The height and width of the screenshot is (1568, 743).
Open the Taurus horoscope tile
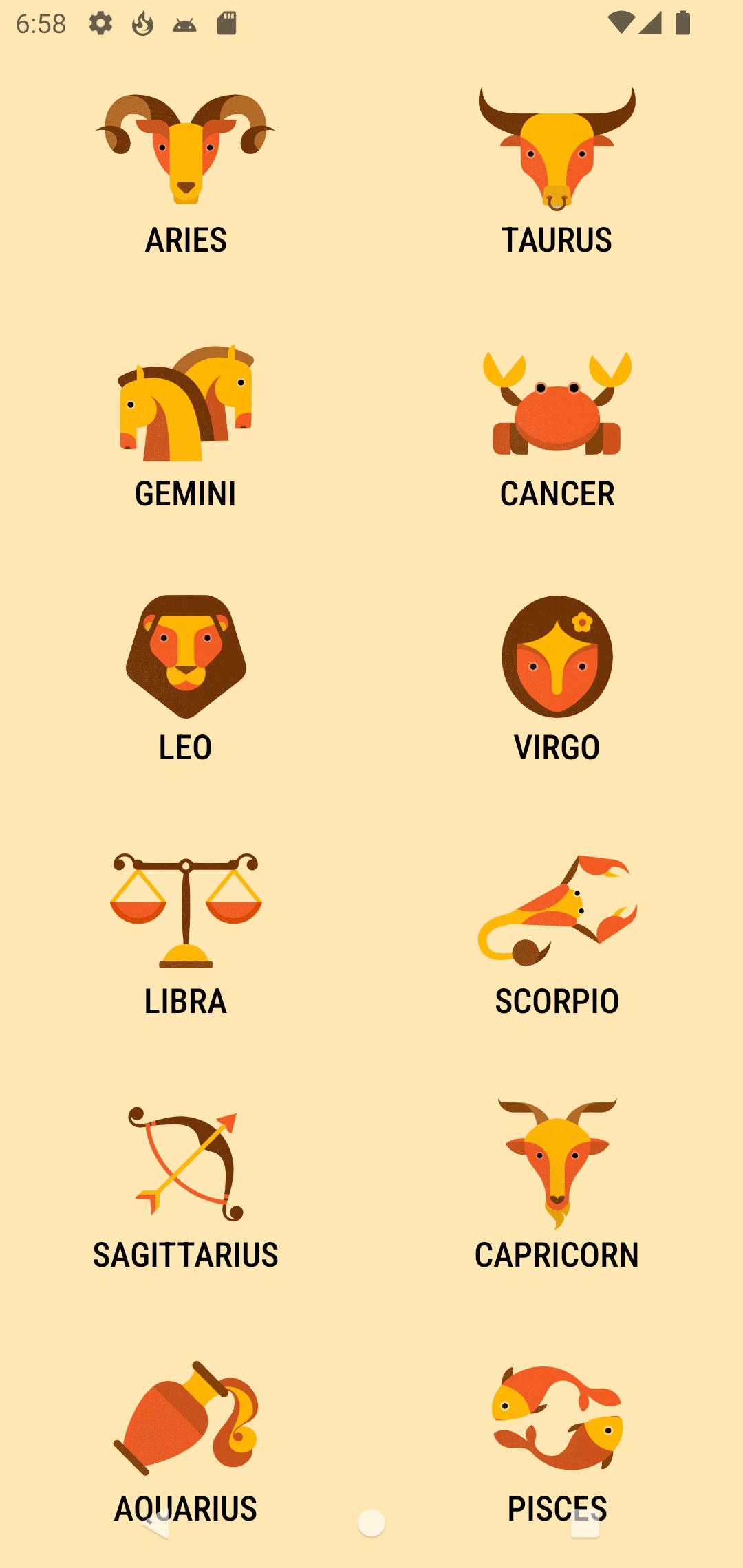(557, 172)
